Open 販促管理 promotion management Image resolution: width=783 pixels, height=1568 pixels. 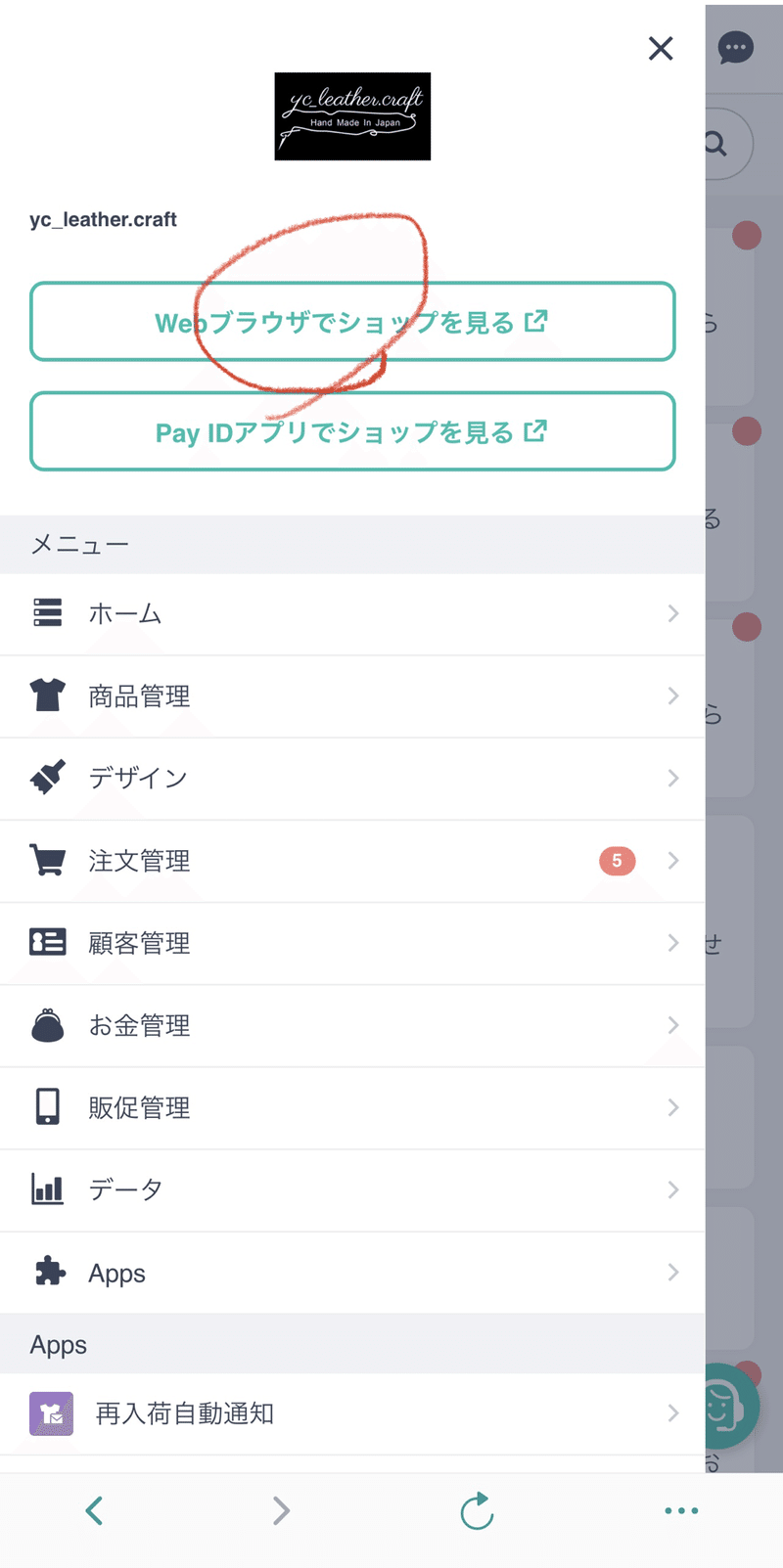pos(352,1107)
